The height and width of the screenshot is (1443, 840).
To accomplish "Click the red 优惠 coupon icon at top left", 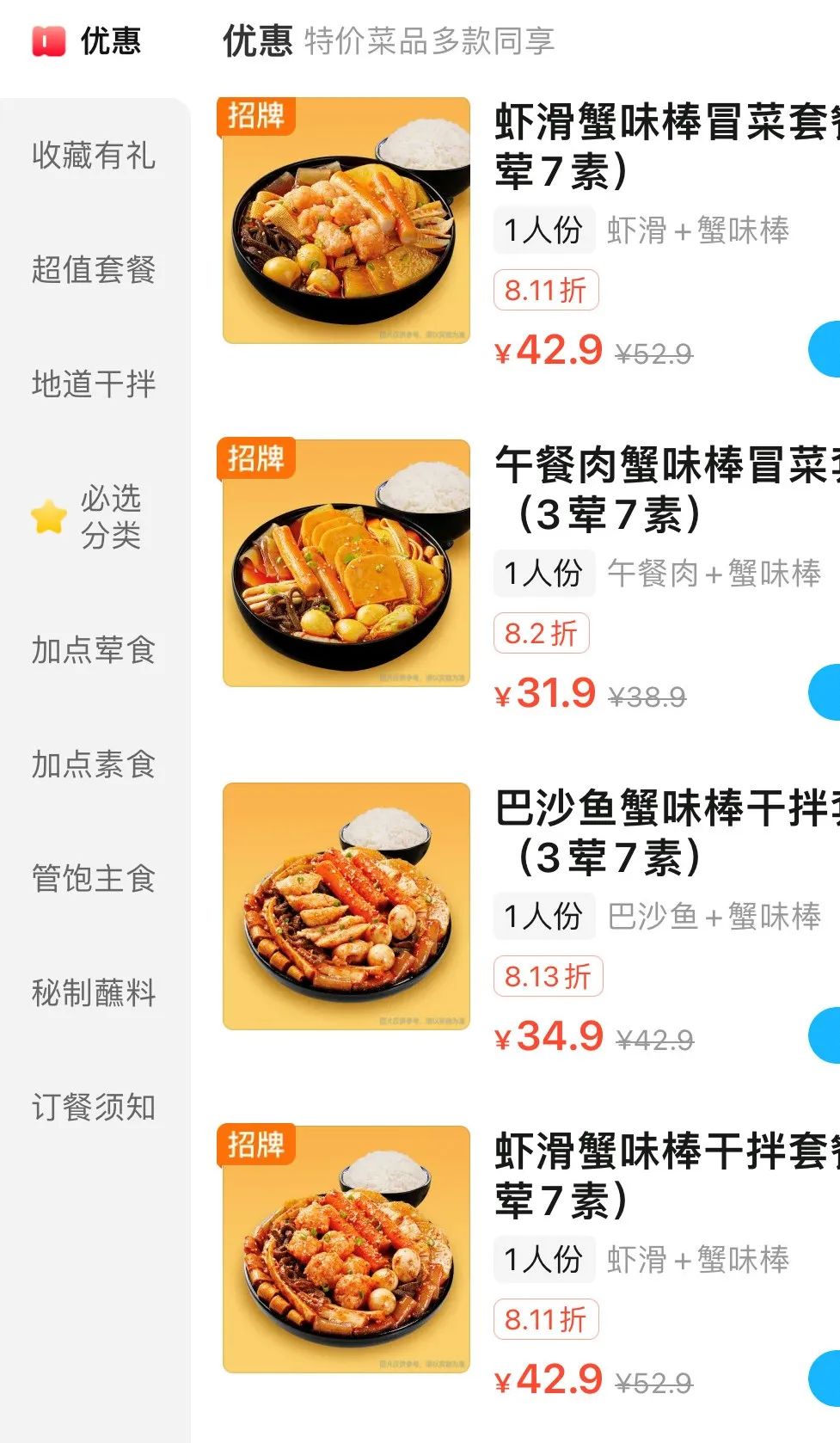I will click(47, 41).
